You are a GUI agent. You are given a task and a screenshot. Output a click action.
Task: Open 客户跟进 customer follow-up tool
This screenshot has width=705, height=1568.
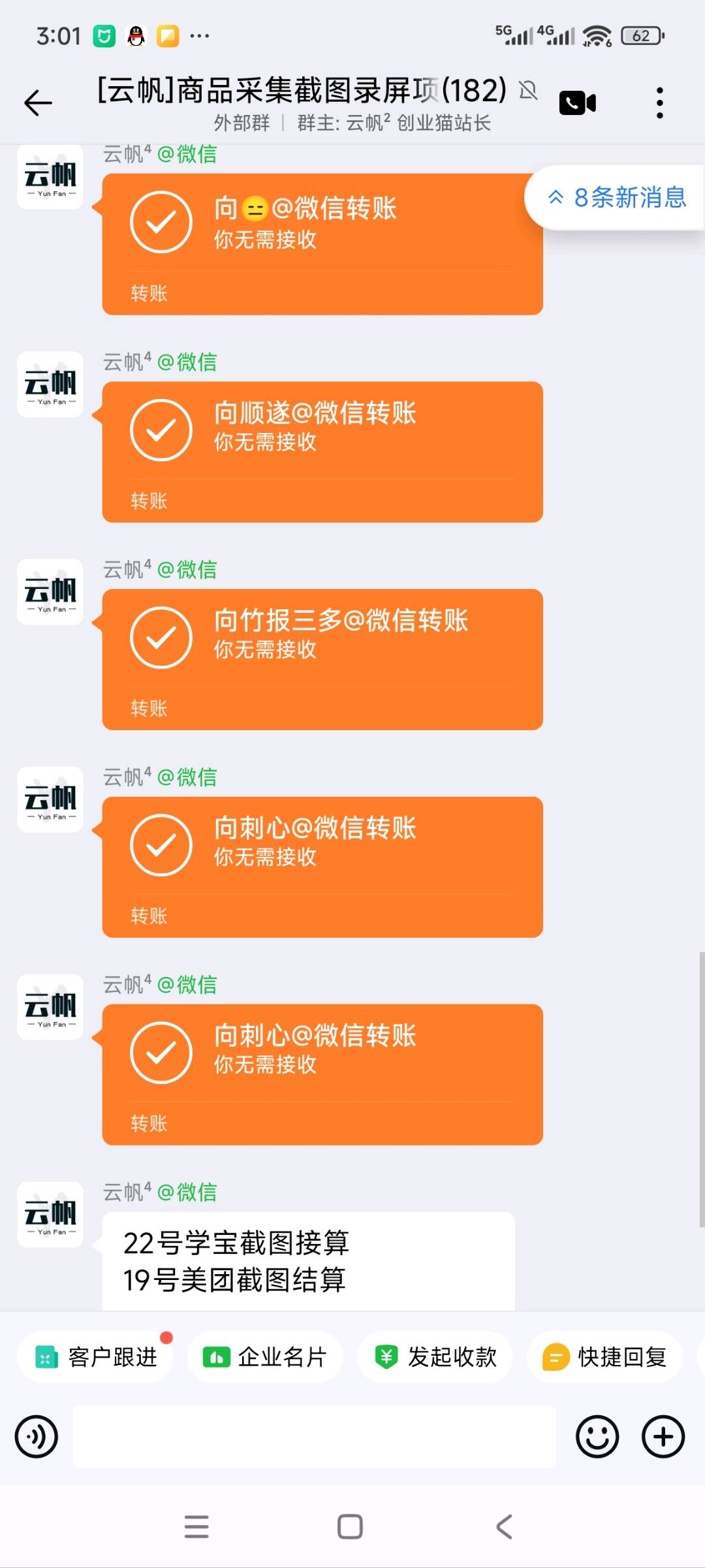click(x=95, y=1356)
